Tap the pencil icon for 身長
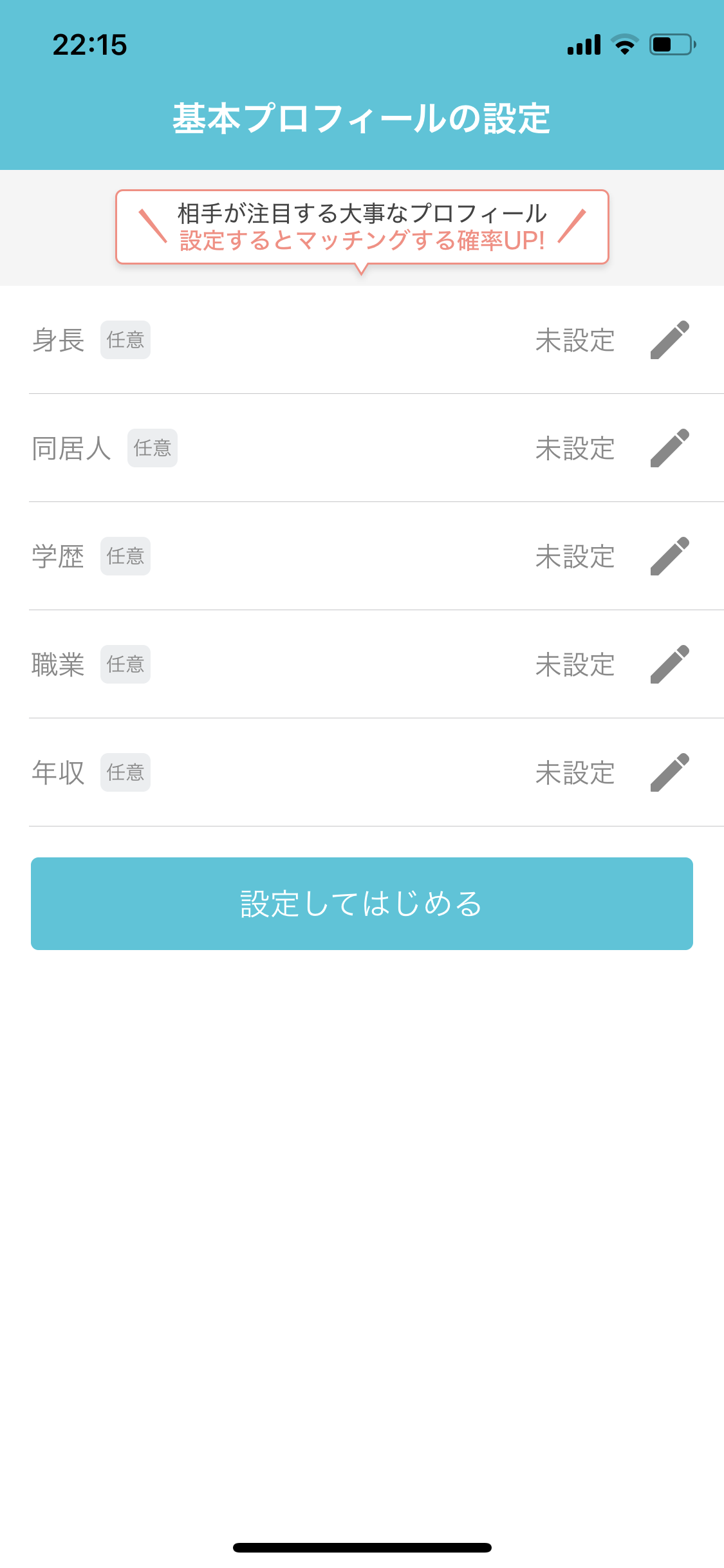This screenshot has width=724, height=1568. click(669, 340)
